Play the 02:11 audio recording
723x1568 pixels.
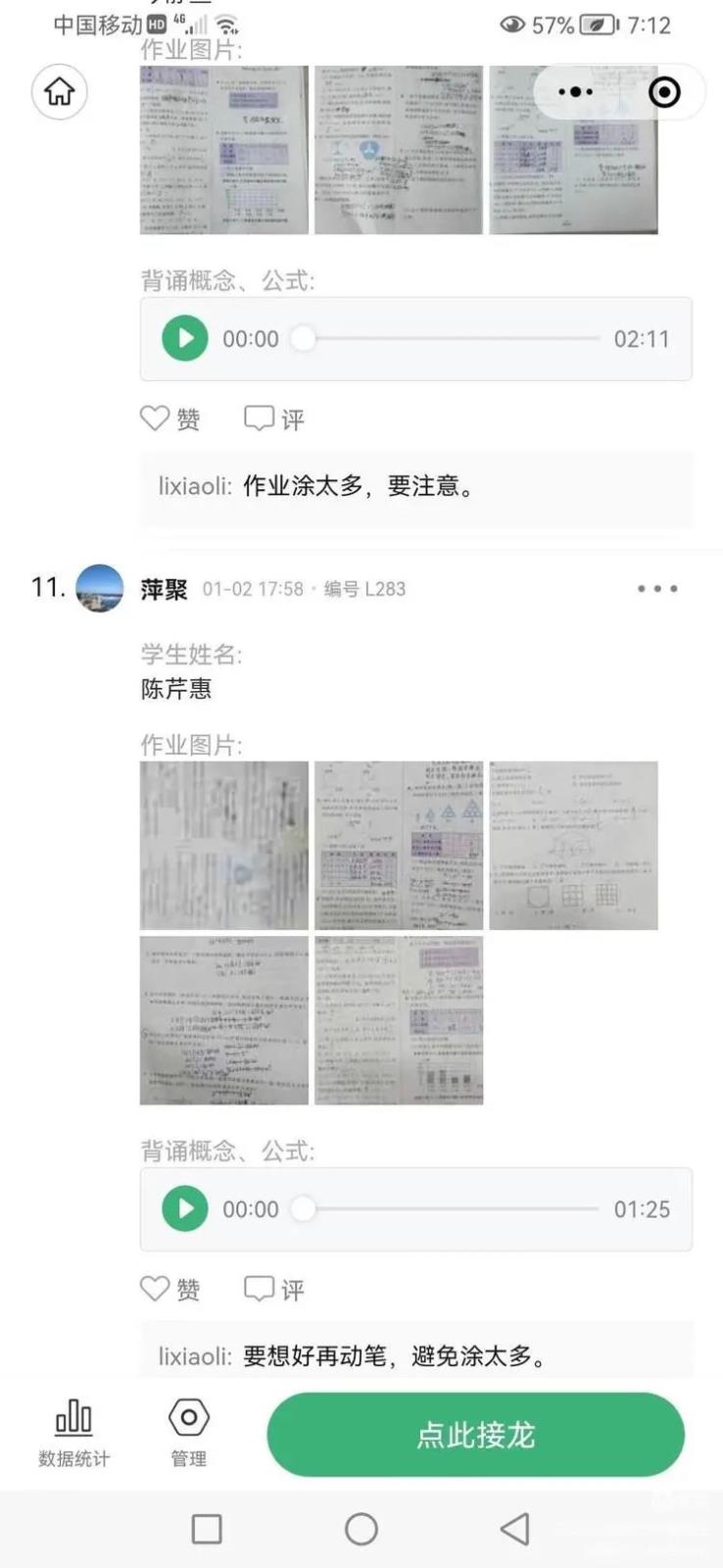[185, 338]
